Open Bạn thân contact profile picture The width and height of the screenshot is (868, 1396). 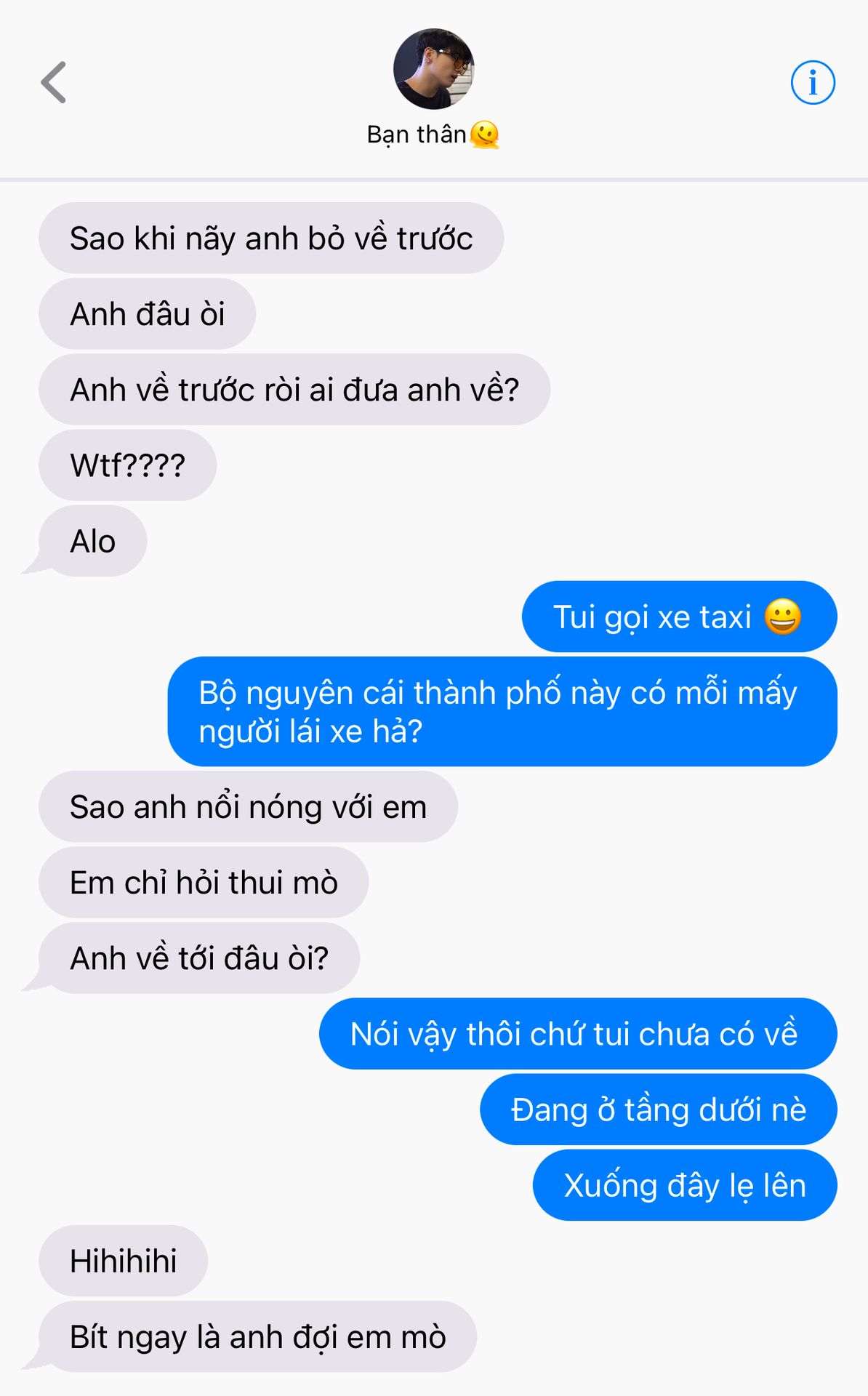pyautogui.click(x=433, y=69)
